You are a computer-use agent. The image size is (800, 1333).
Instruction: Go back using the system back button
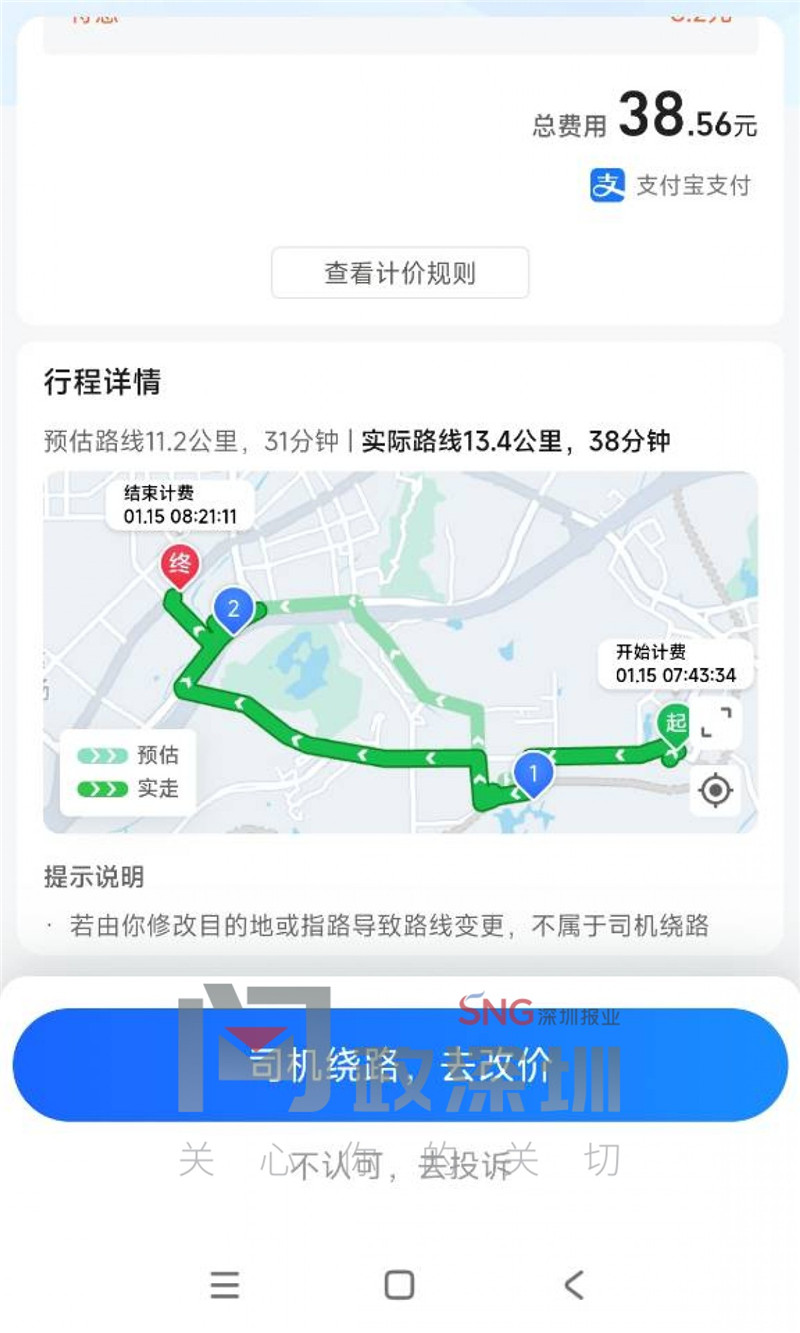coord(573,1284)
